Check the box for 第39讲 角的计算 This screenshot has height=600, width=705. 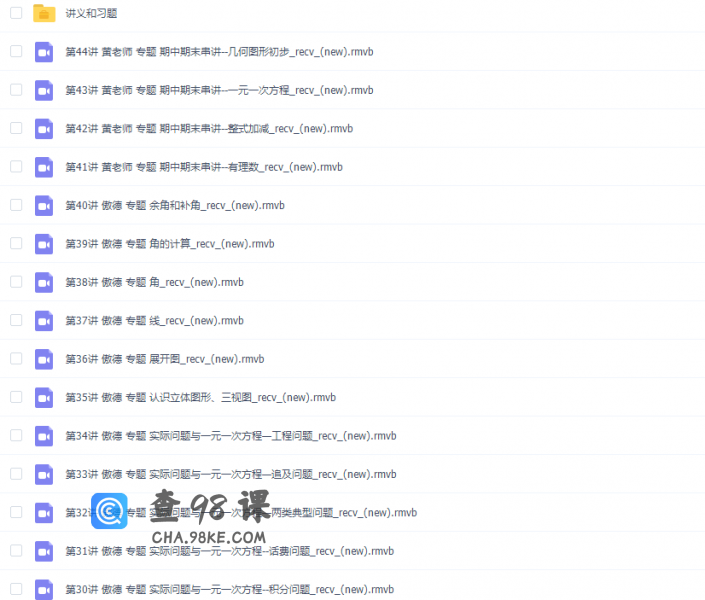tap(16, 243)
